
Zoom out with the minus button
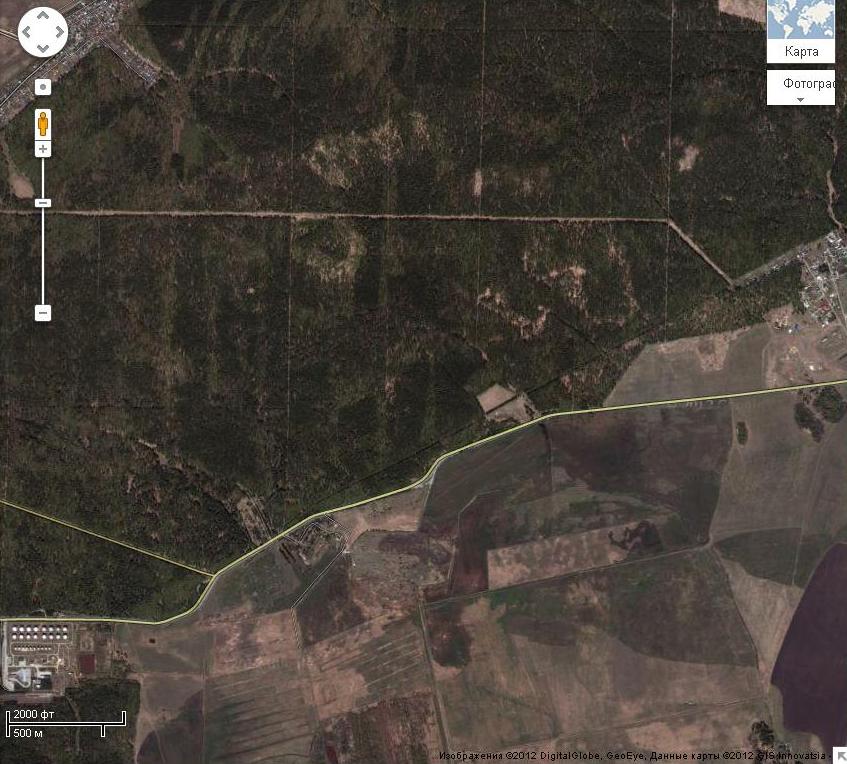tap(43, 313)
